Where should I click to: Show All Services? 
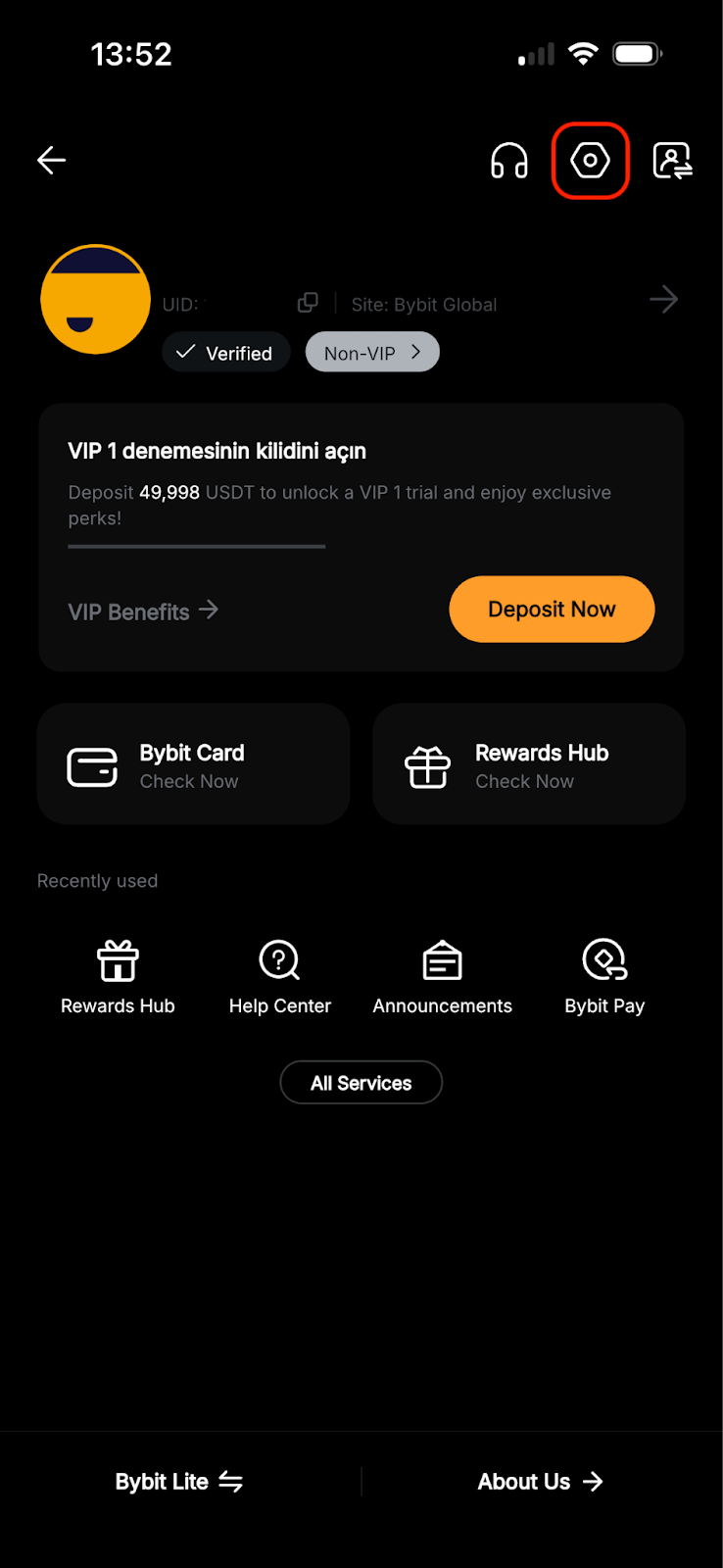[361, 1083]
